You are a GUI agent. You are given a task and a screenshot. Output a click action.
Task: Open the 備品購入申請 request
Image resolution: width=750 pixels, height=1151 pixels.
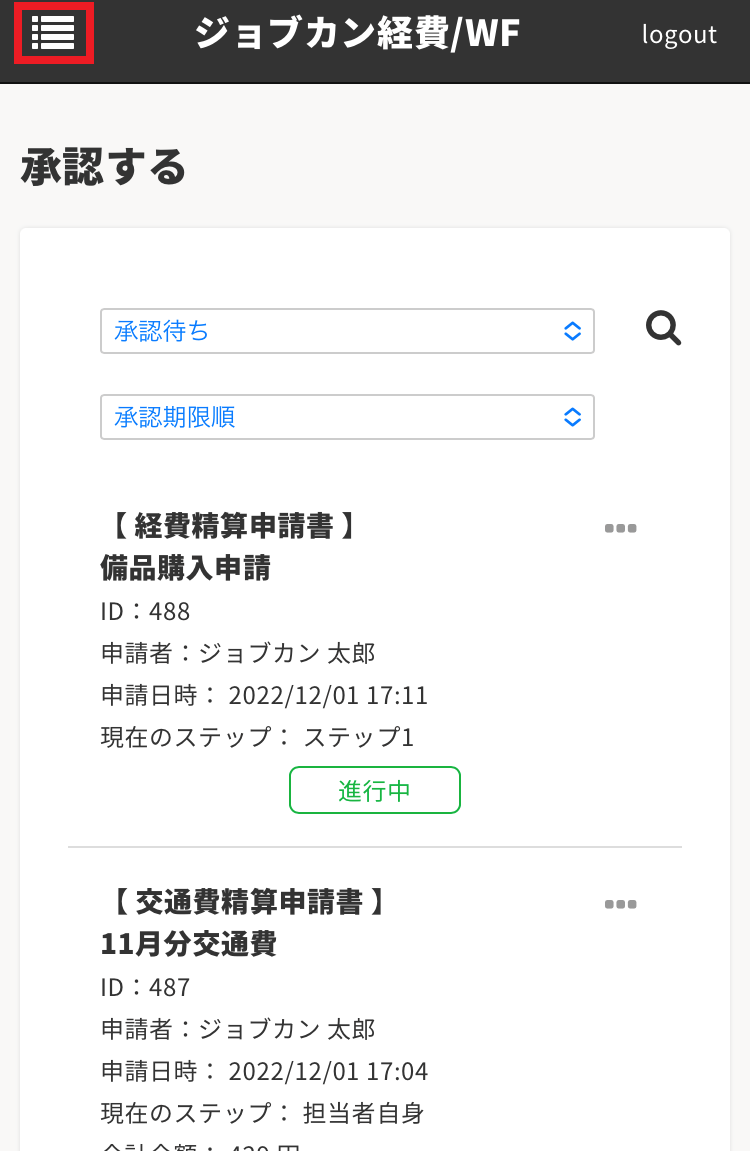click(186, 569)
